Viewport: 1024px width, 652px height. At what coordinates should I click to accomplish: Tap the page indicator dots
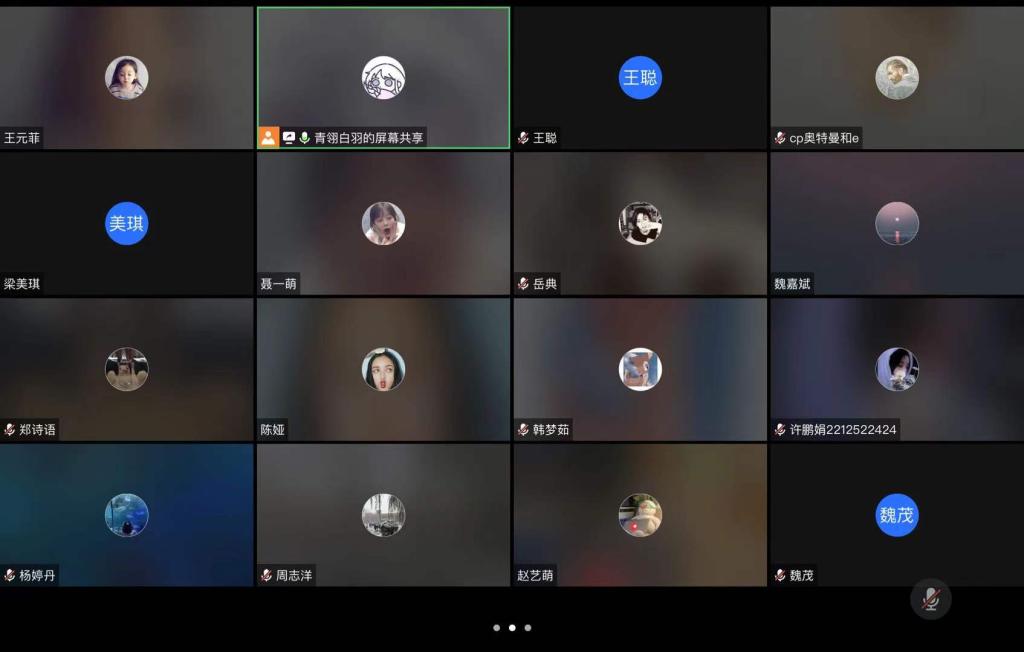(512, 628)
